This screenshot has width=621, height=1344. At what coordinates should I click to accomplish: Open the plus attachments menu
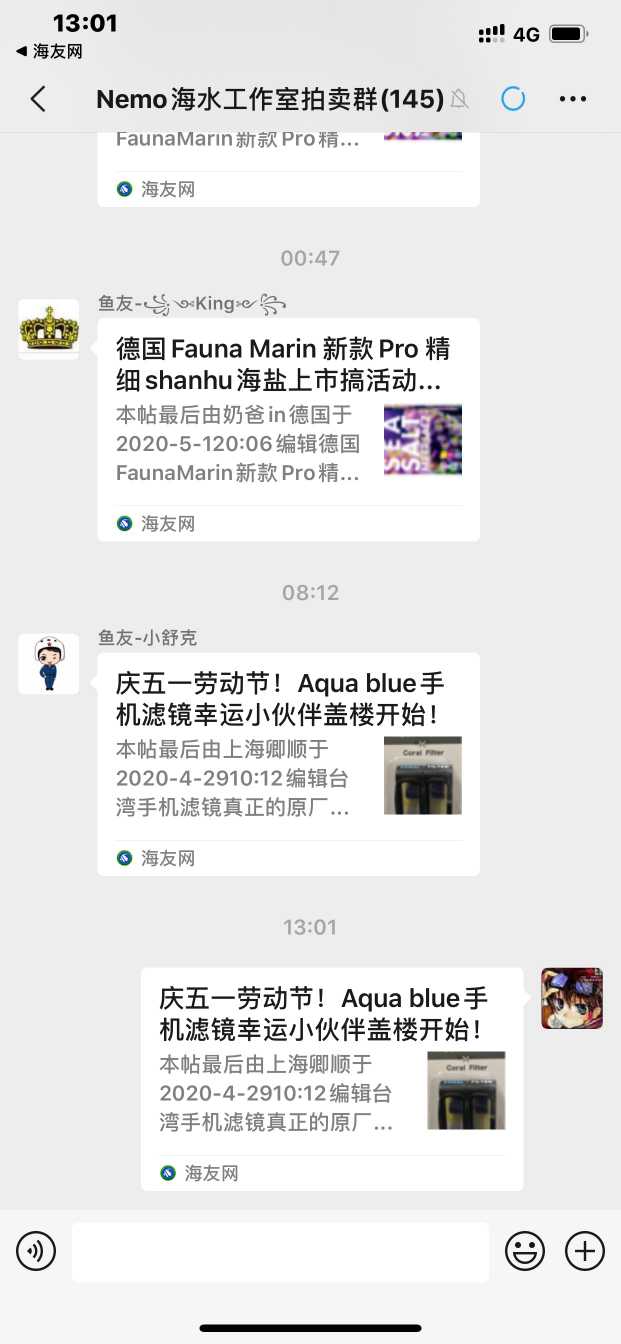[x=585, y=1251]
